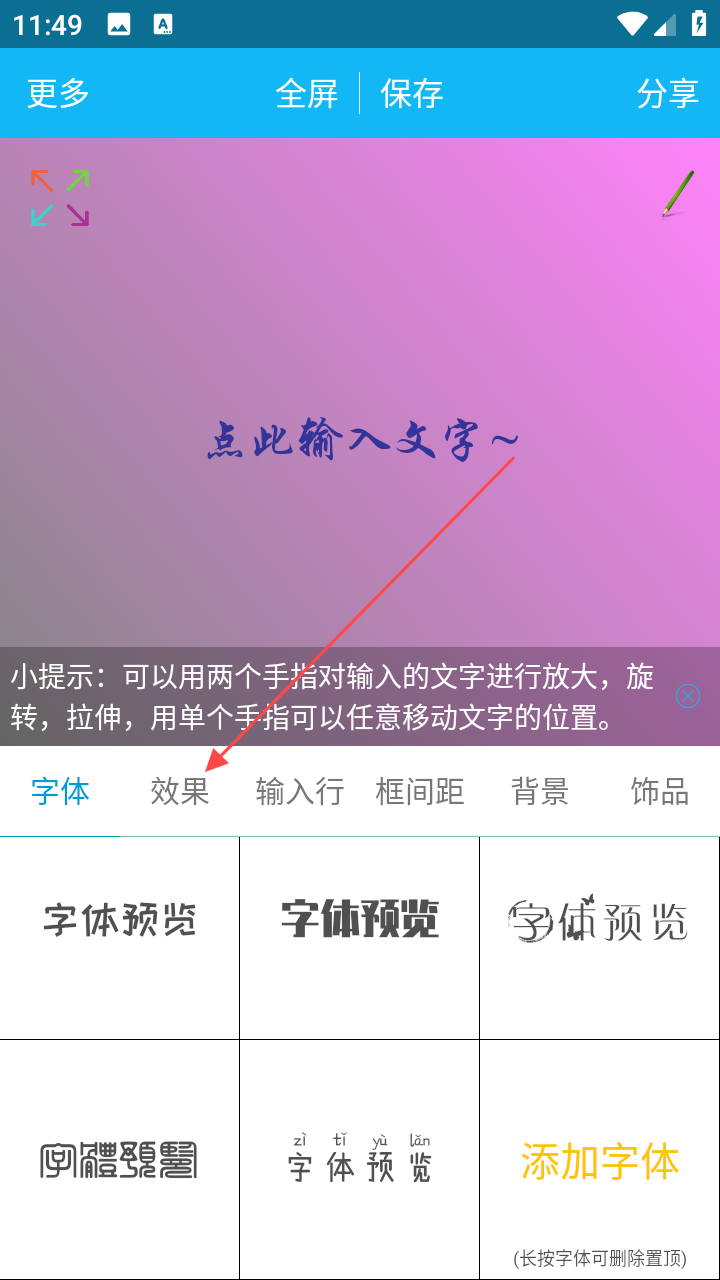
Task: Tap 保存 to save the image
Action: point(411,93)
